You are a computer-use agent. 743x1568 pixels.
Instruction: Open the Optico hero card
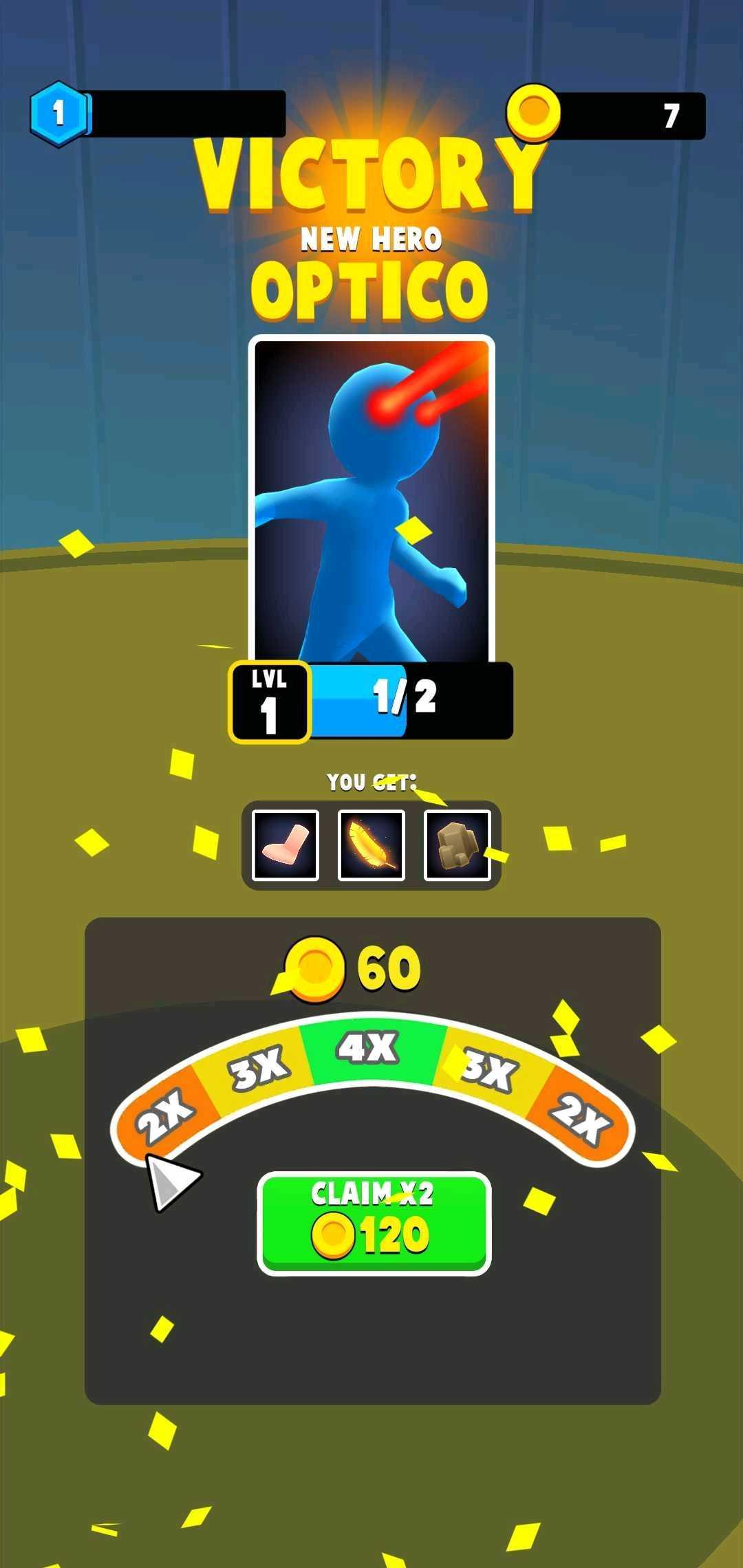pyautogui.click(x=371, y=500)
